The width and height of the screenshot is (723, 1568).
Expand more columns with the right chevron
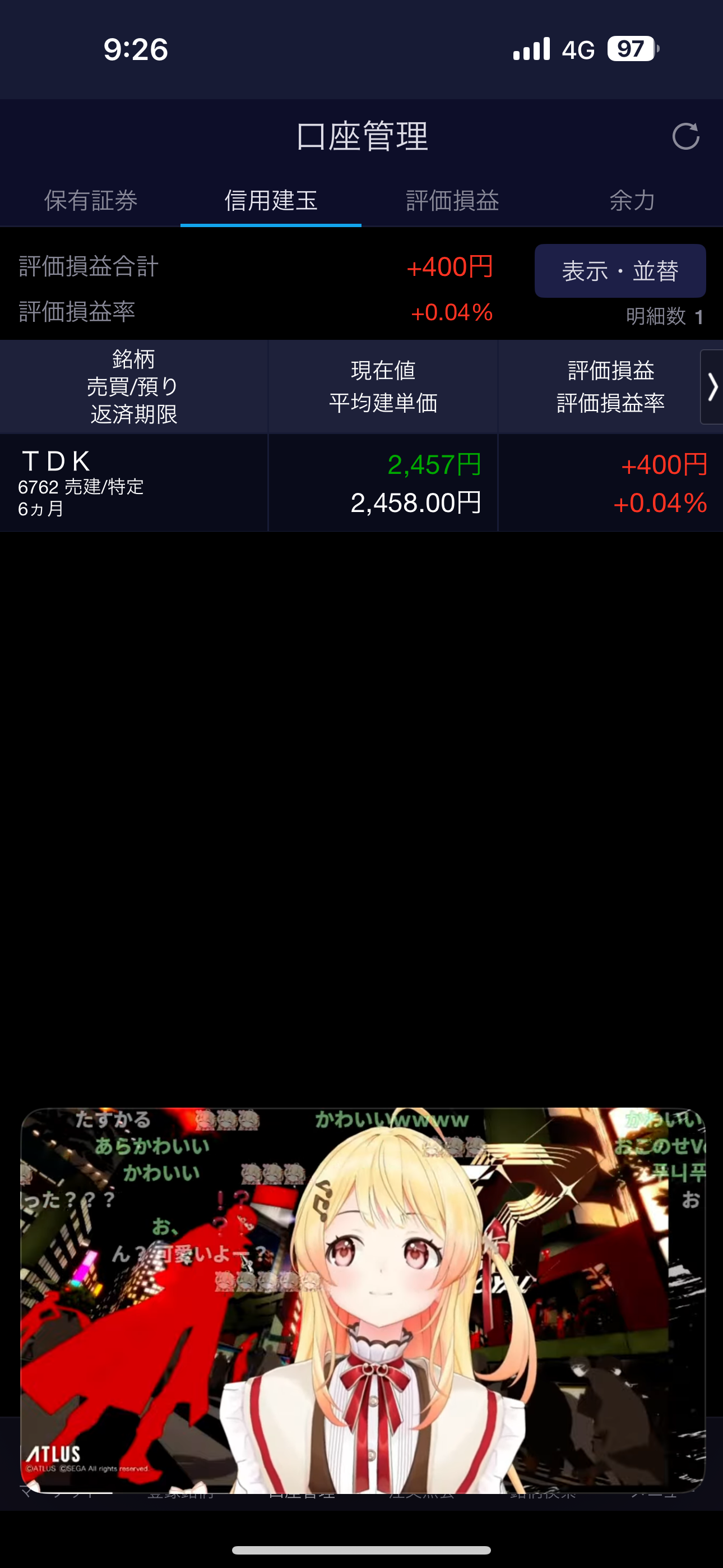[x=712, y=387]
